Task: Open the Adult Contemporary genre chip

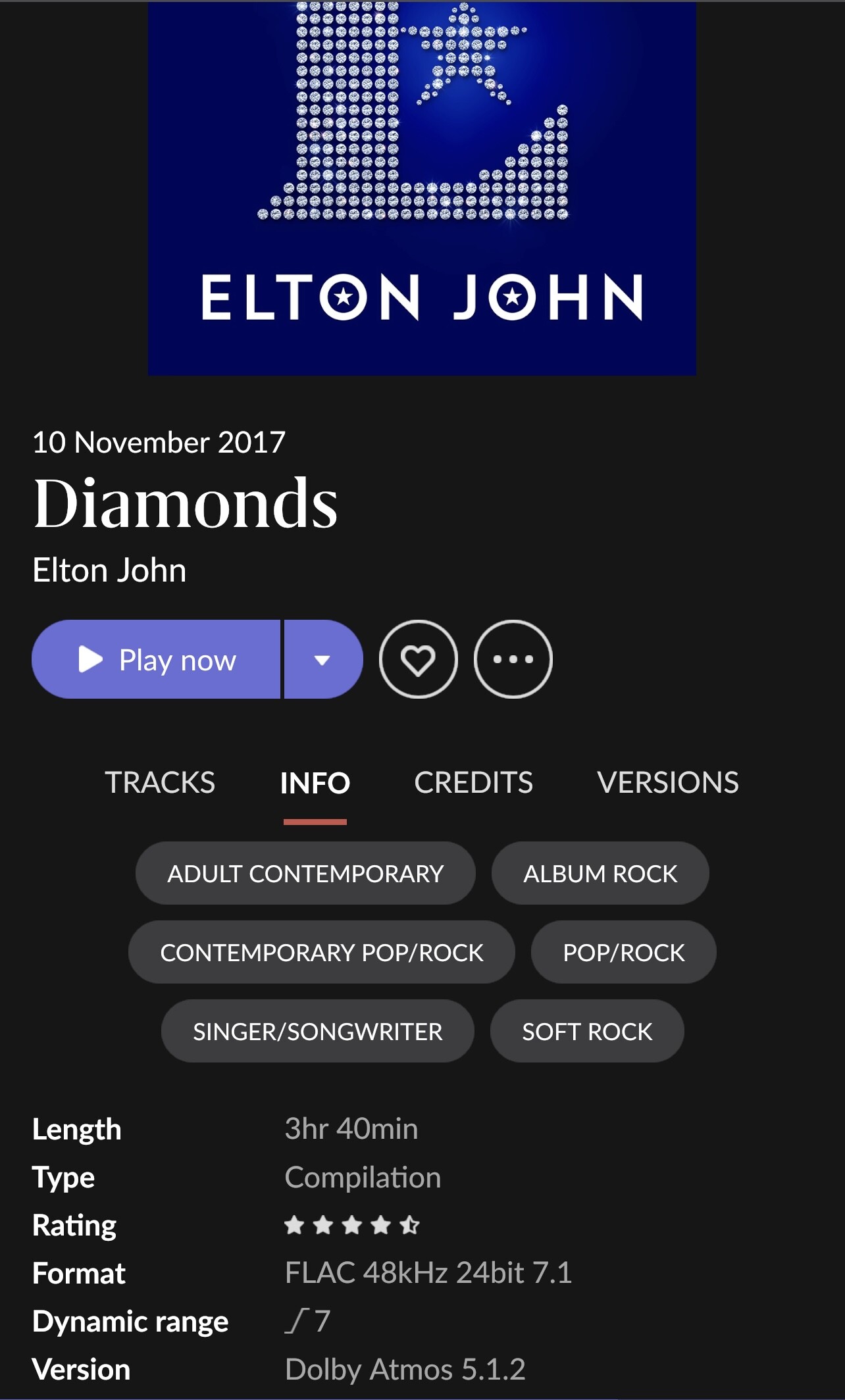Action: 305,873
